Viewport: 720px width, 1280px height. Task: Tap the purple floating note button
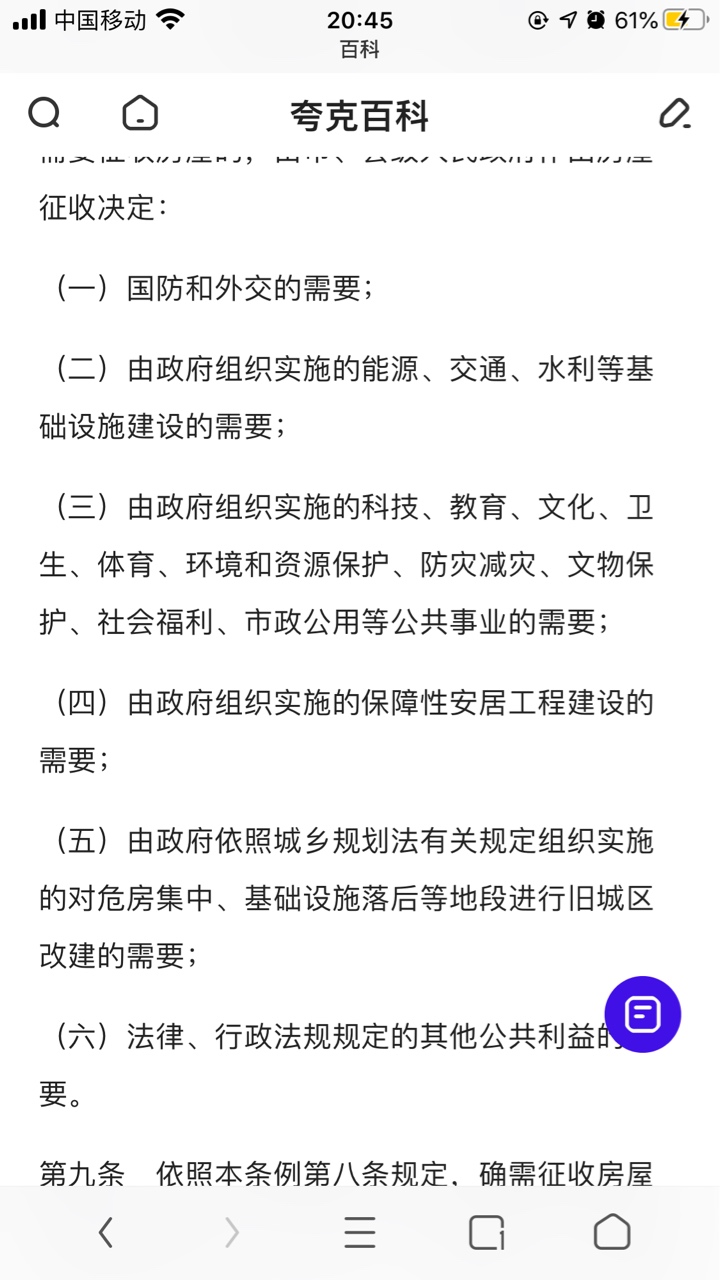[642, 1014]
